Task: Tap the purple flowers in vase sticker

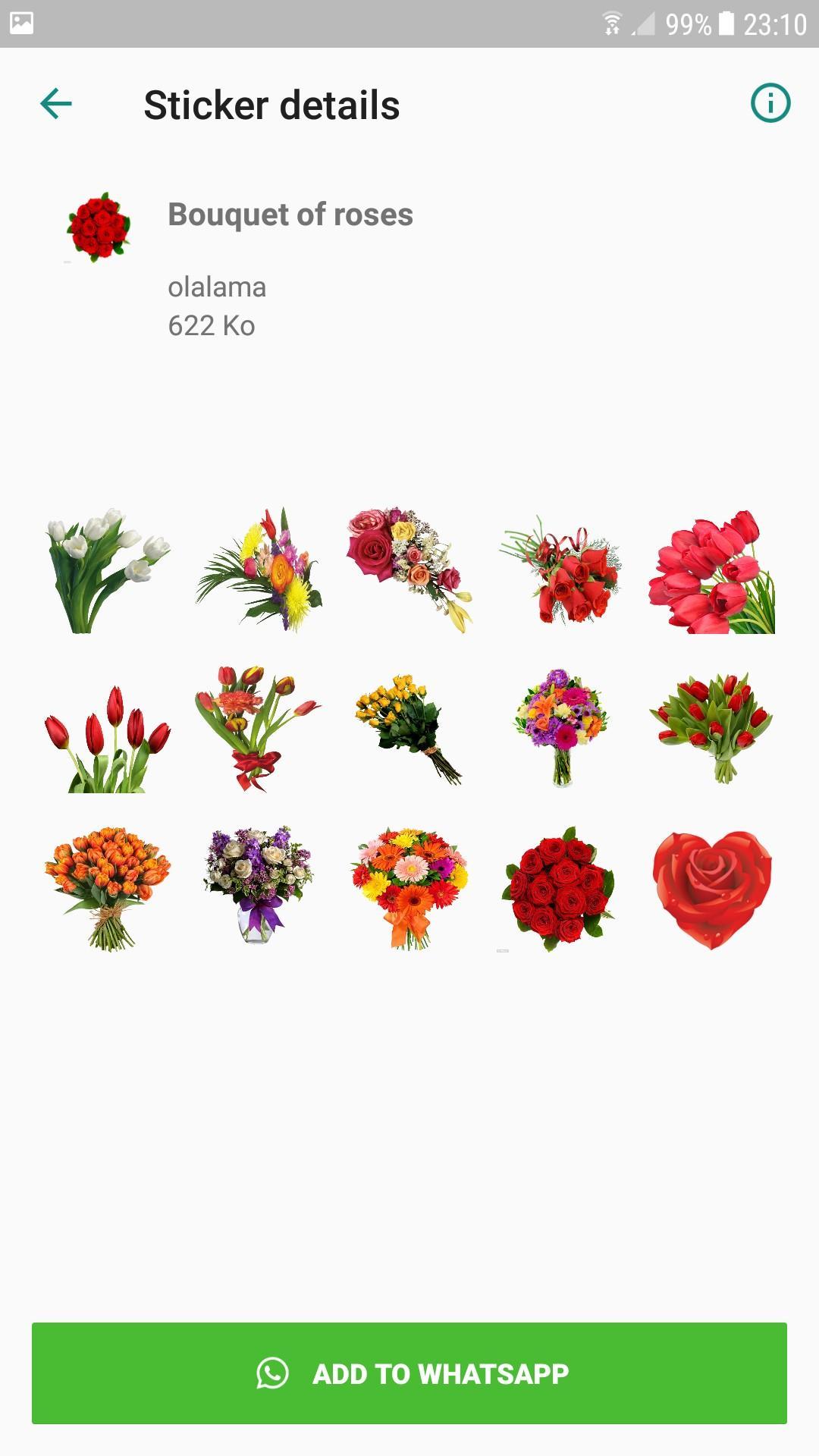Action: (x=259, y=884)
